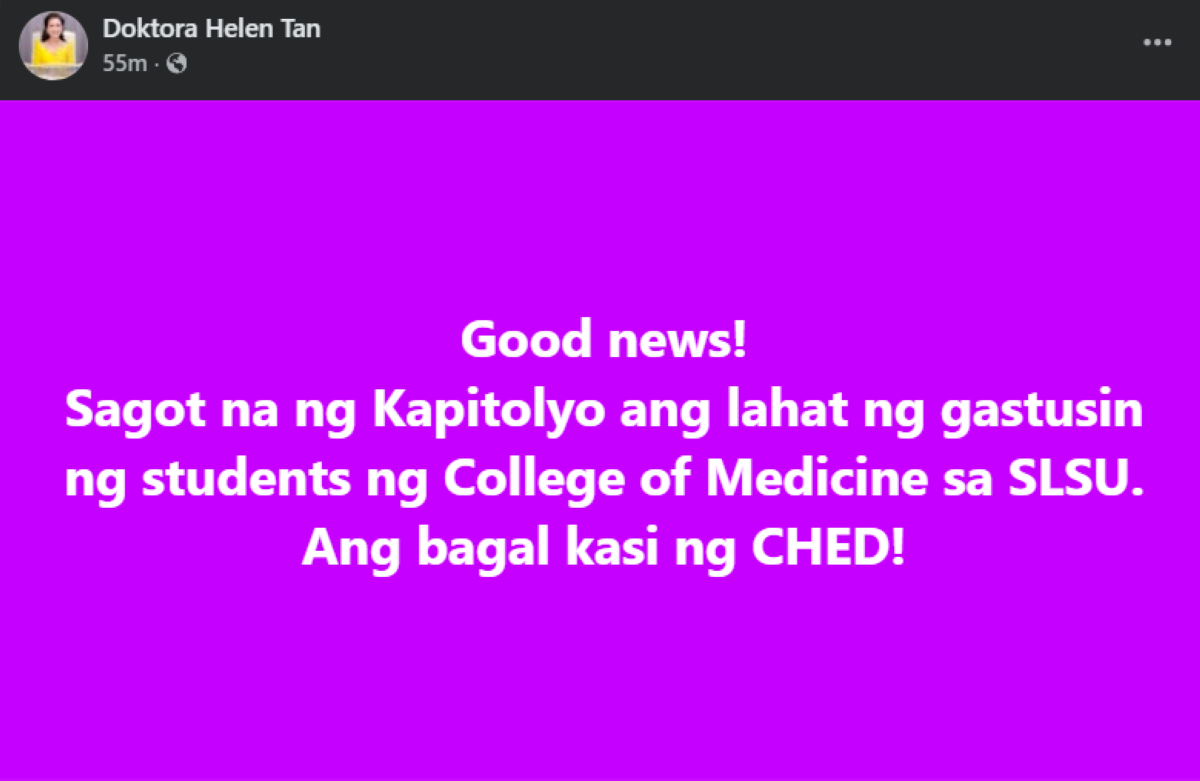Screen dimensions: 1200x781
Task: Open the post's three-dot overflow menu
Action: pyautogui.click(x=1156, y=43)
